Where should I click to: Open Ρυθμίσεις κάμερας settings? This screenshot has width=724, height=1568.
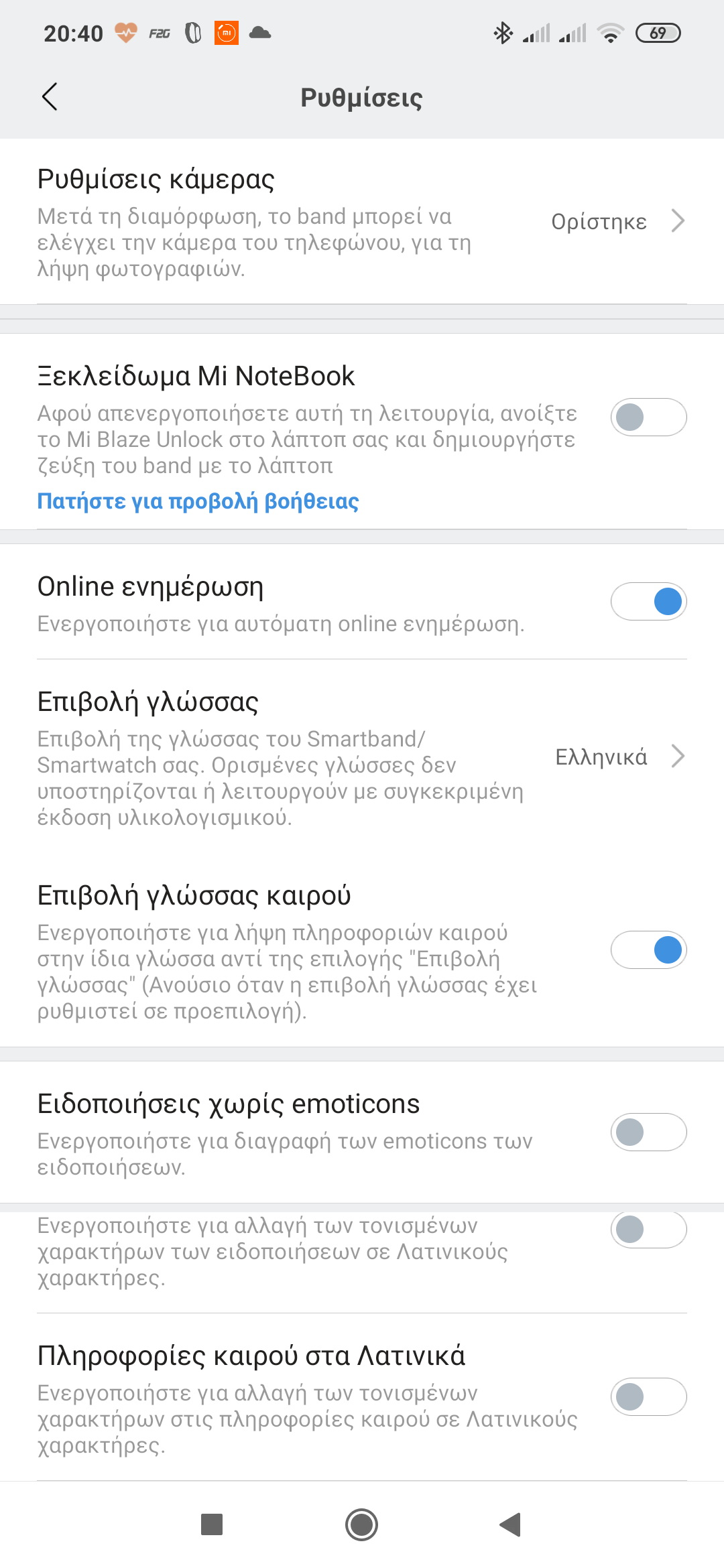(362, 221)
